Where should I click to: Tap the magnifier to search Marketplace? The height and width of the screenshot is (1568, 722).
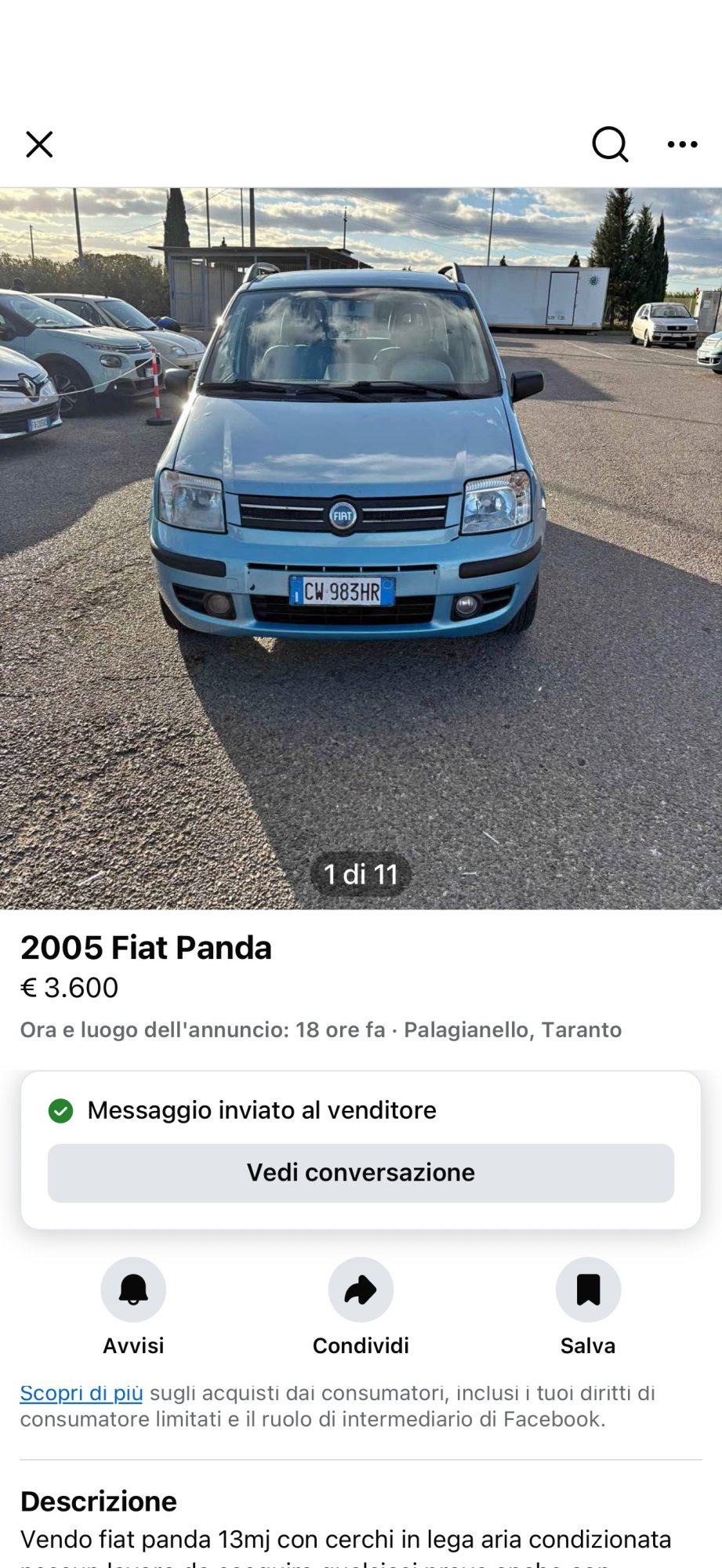(x=611, y=144)
